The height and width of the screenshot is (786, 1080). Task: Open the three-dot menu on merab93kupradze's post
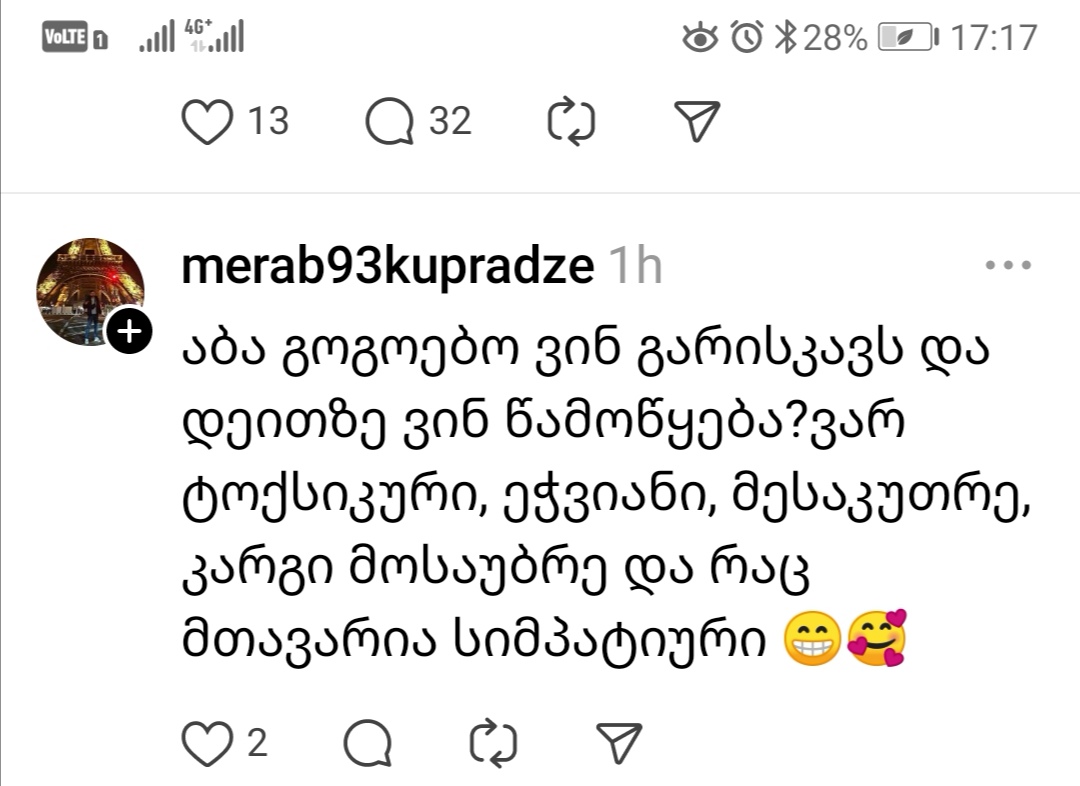1007,266
